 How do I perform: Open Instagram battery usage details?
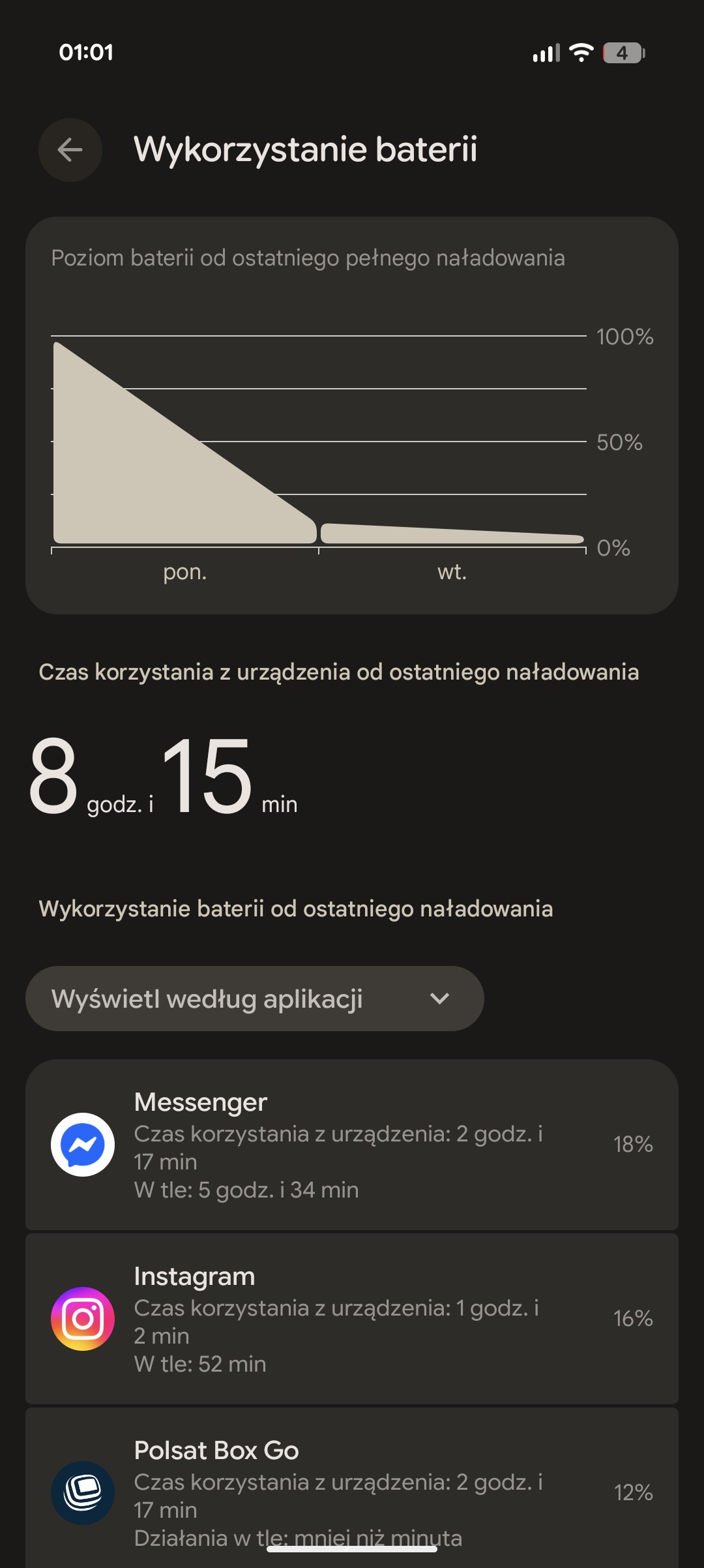point(352,1318)
